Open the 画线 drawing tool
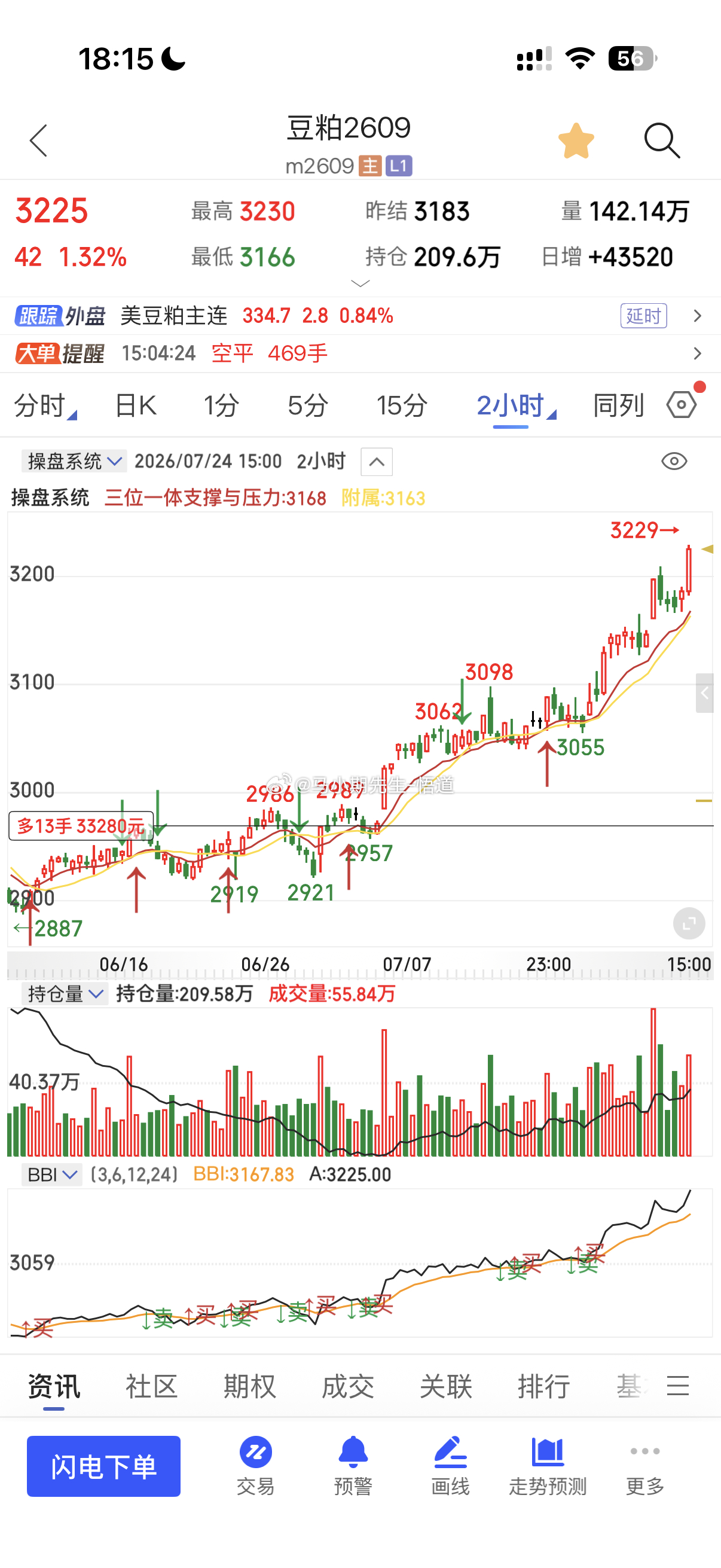The height and width of the screenshot is (1568, 721). click(x=450, y=1466)
